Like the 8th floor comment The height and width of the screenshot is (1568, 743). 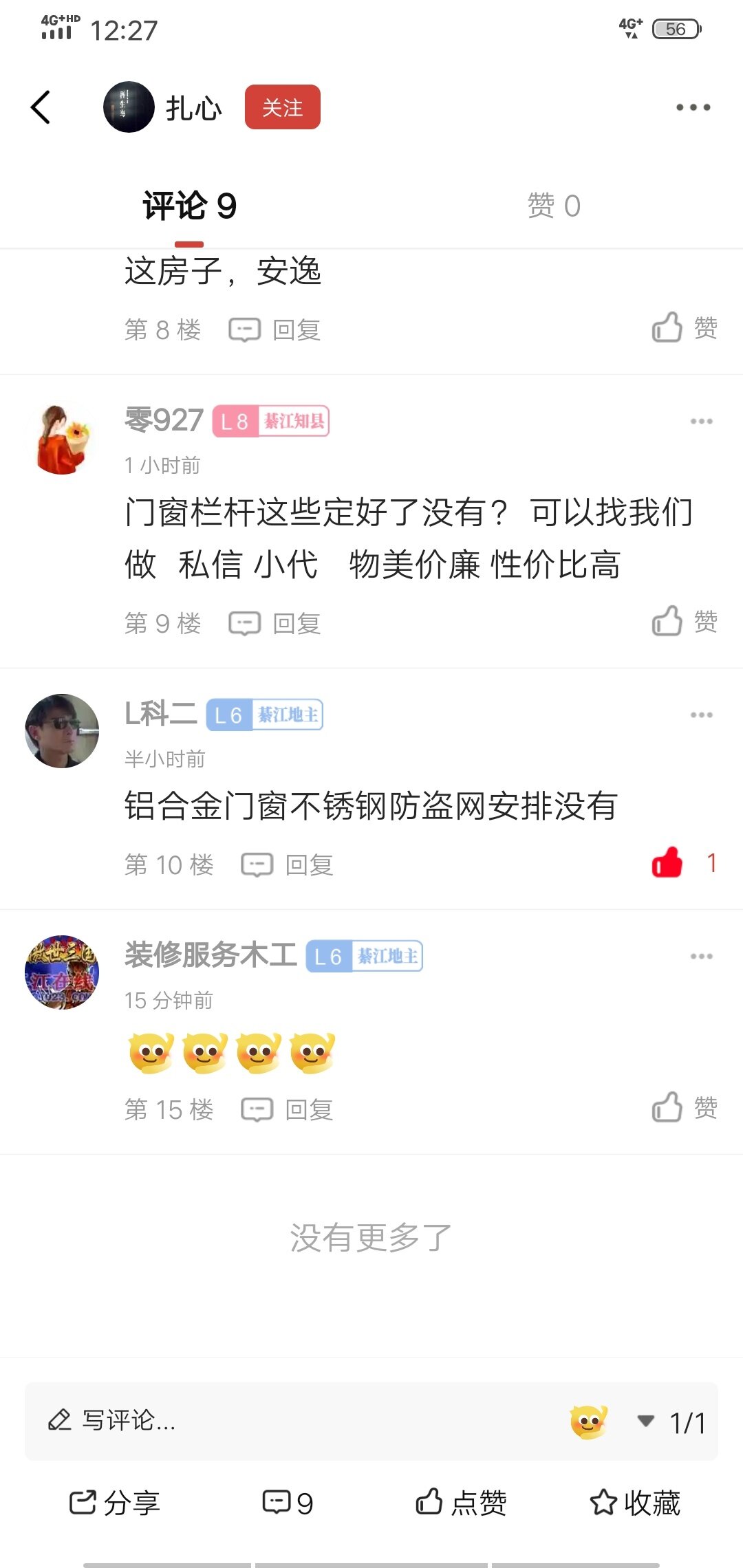tap(684, 328)
